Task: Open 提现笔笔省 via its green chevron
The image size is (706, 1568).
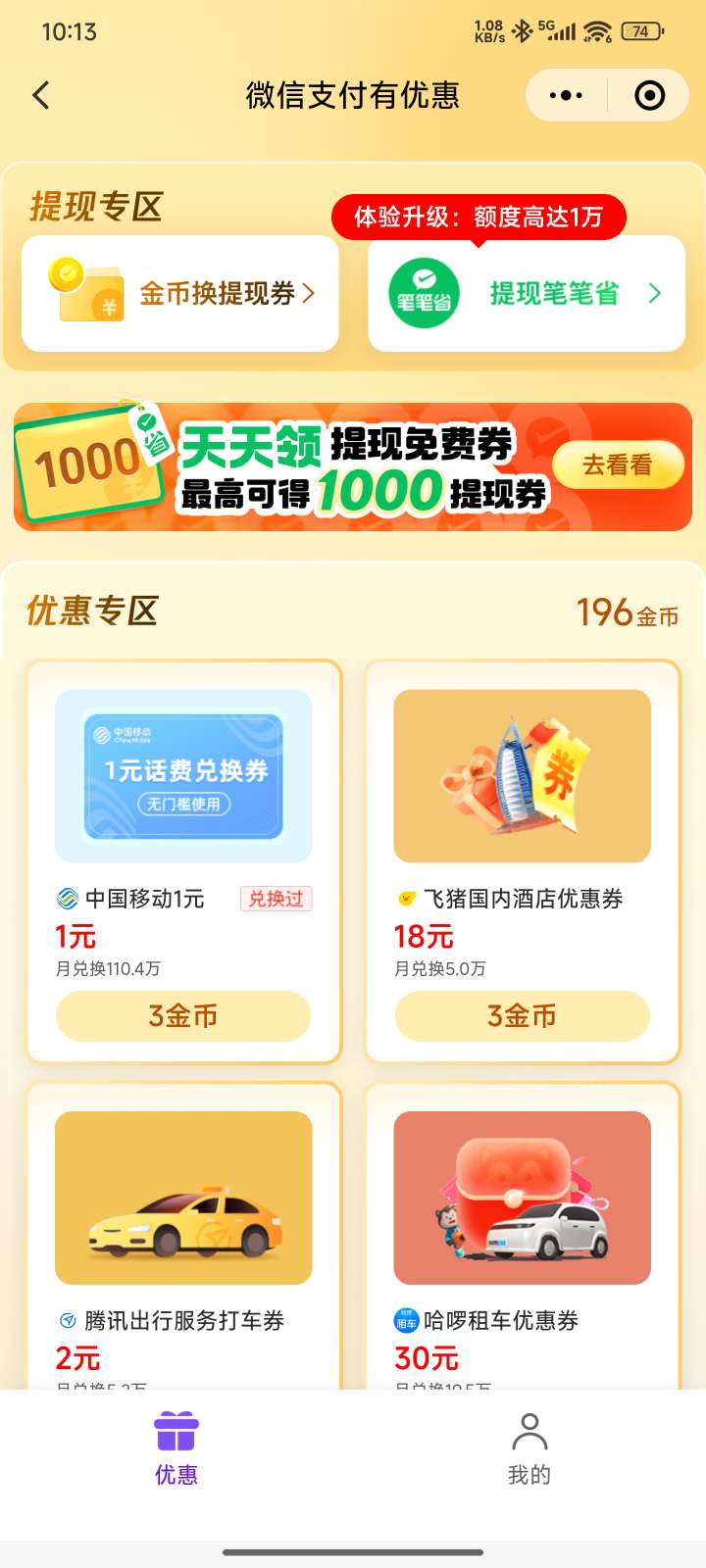Action: click(653, 292)
